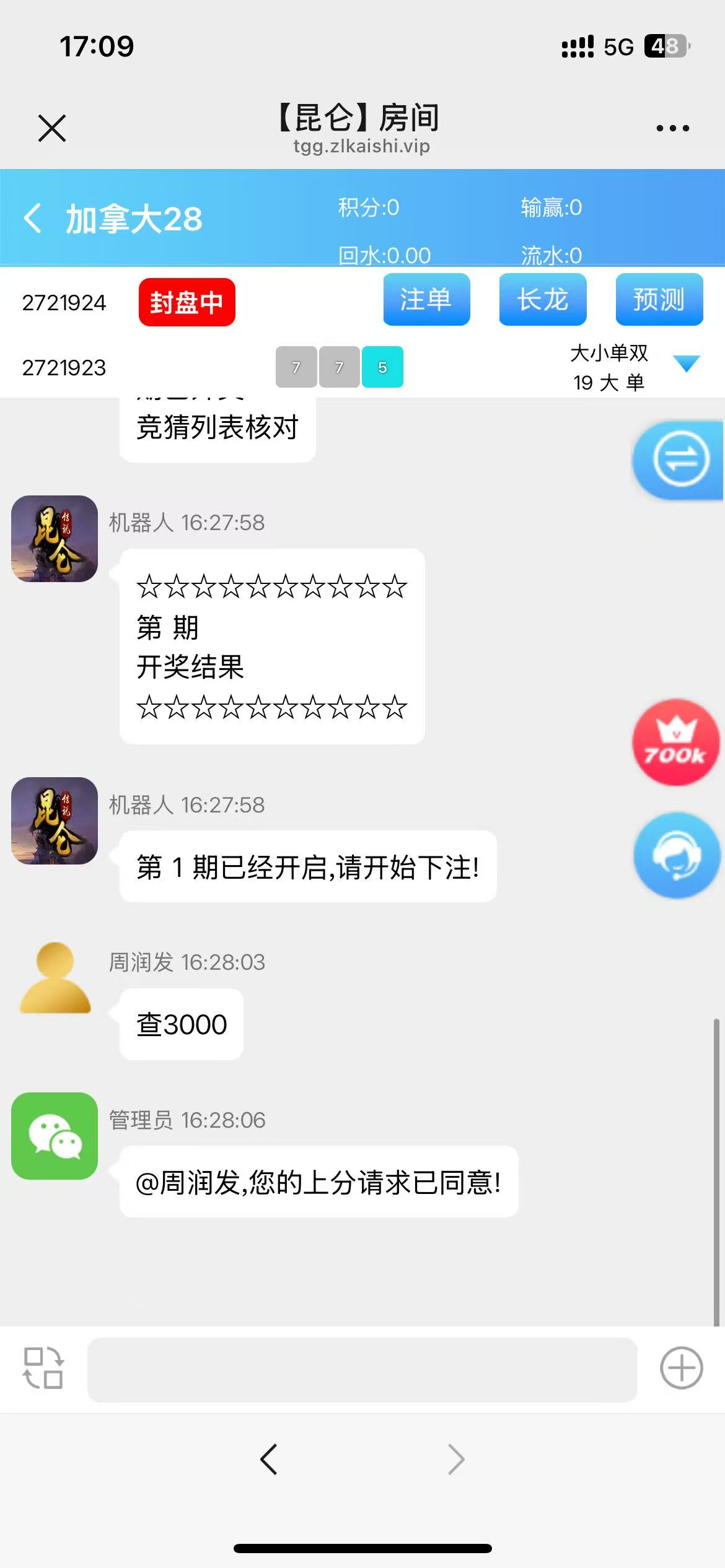Open the translate/scan icon beside input box

(42, 1370)
